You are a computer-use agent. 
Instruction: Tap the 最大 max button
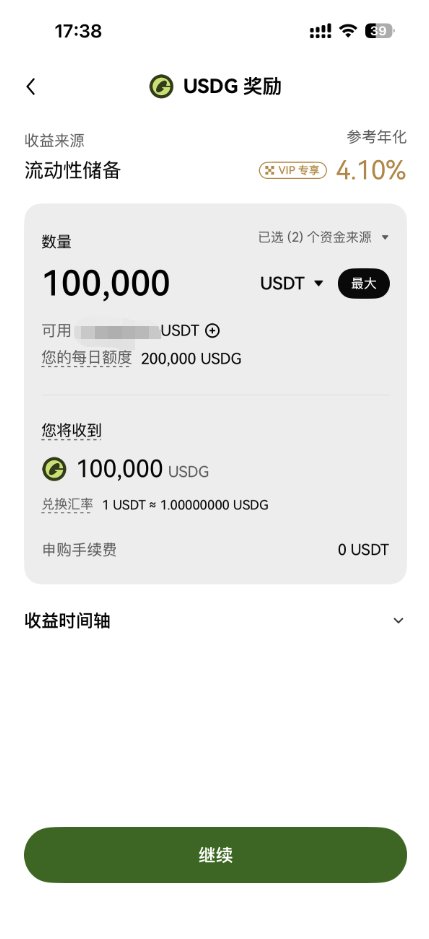[x=364, y=284]
